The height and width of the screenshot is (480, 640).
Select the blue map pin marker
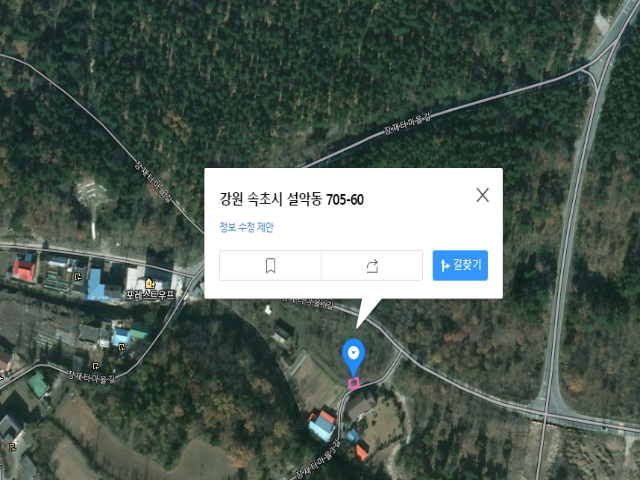click(353, 356)
